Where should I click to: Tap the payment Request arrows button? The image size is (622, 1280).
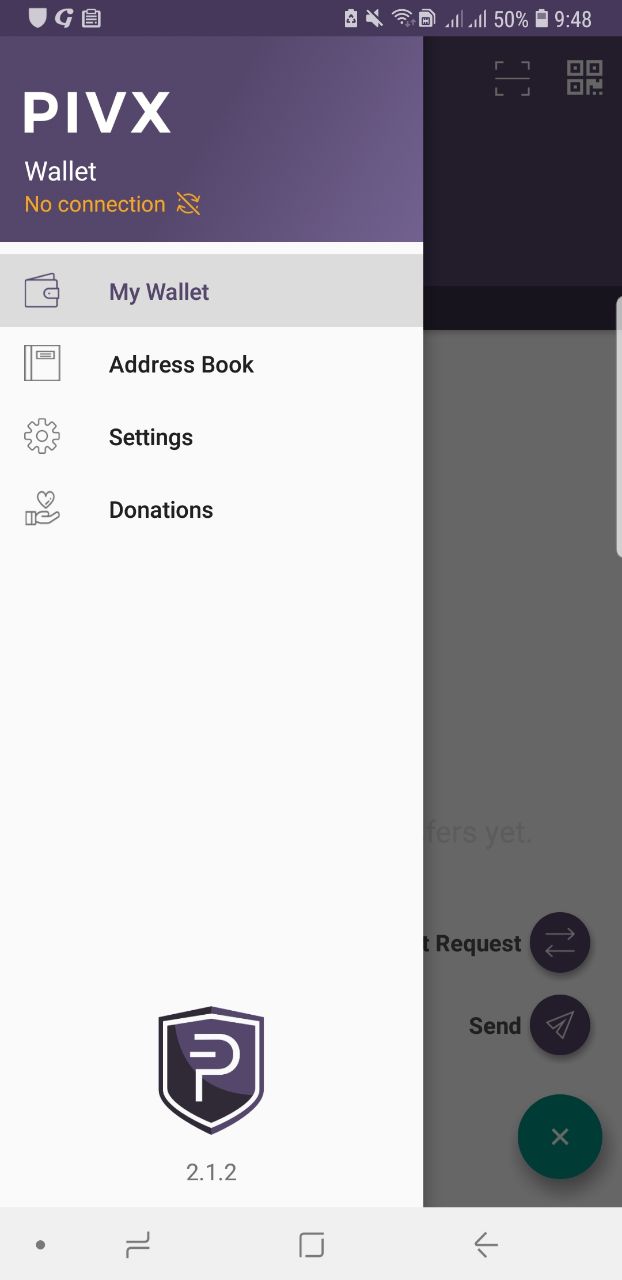pos(560,942)
